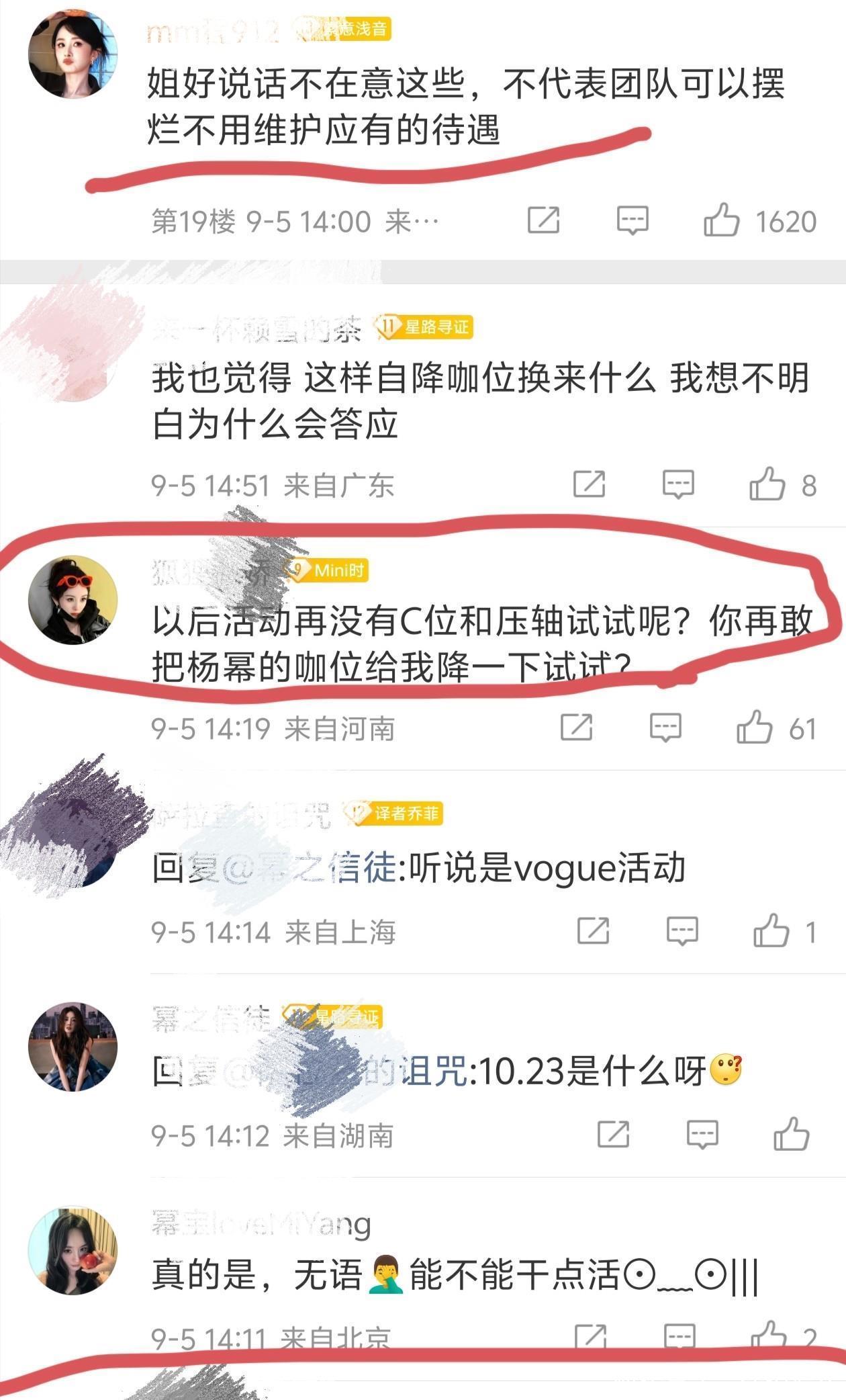846x1400 pixels.
Task: Like the 9-5 14:51 comment from 广东
Action: 767,484
